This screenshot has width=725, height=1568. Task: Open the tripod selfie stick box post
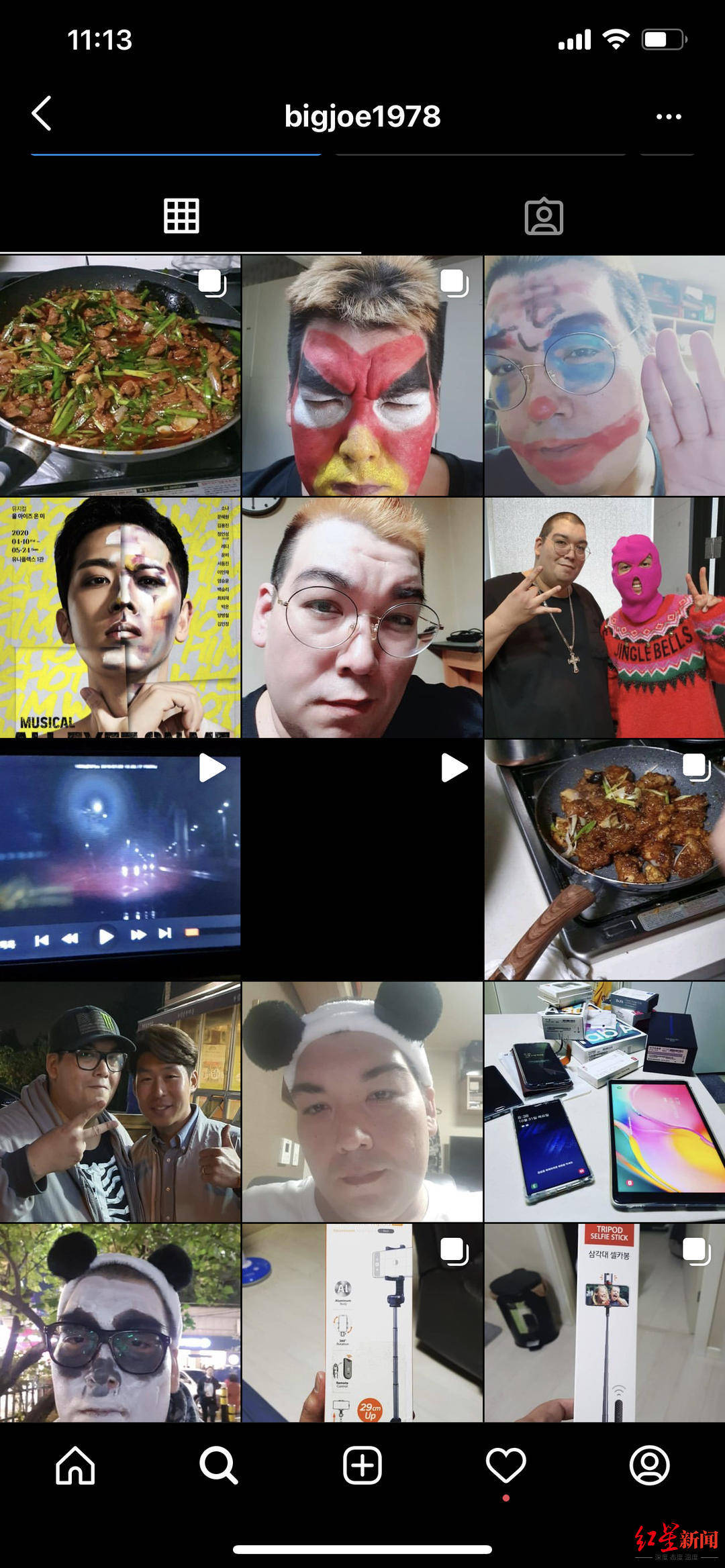click(x=604, y=1322)
